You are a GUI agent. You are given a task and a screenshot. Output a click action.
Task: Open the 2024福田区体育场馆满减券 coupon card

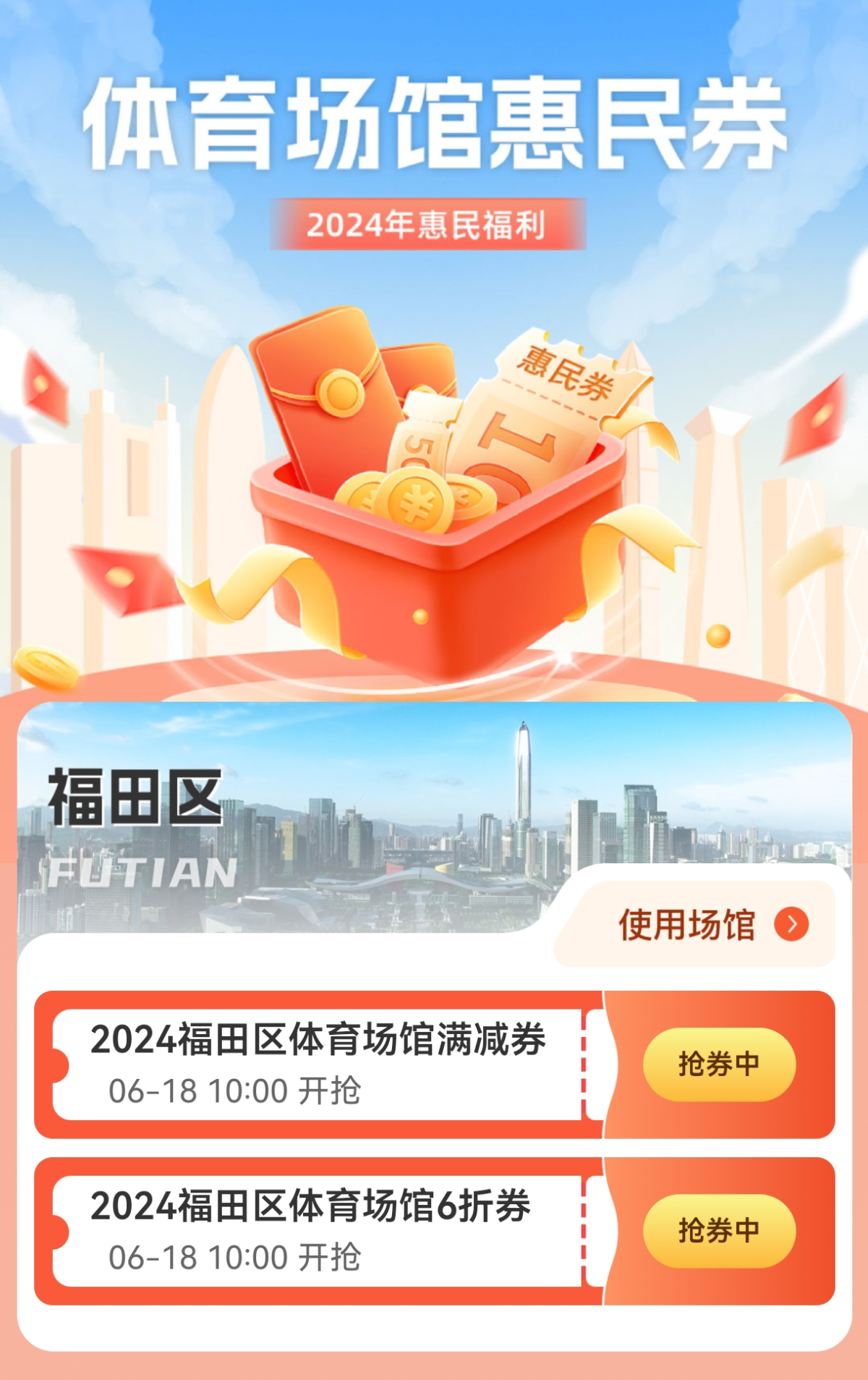click(x=318, y=1064)
